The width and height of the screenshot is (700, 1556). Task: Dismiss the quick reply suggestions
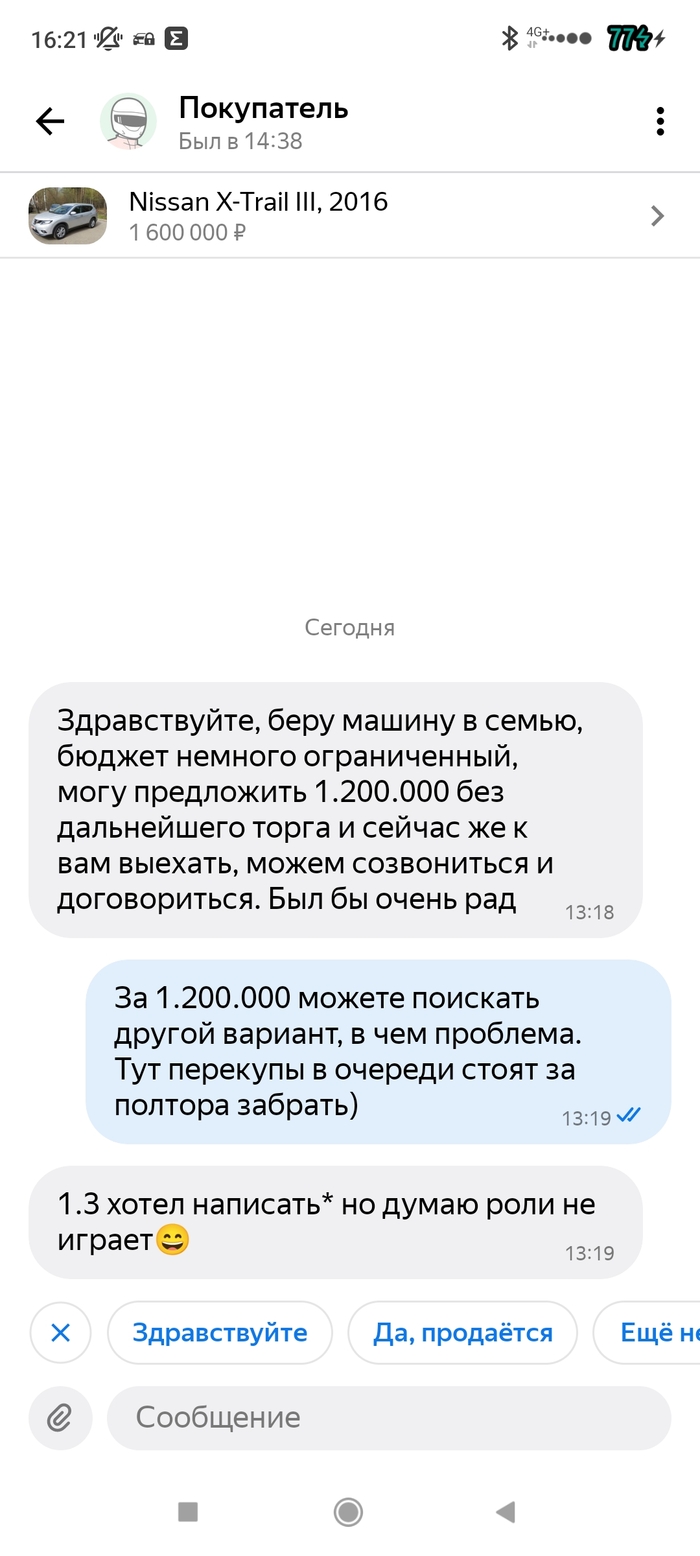click(60, 1333)
